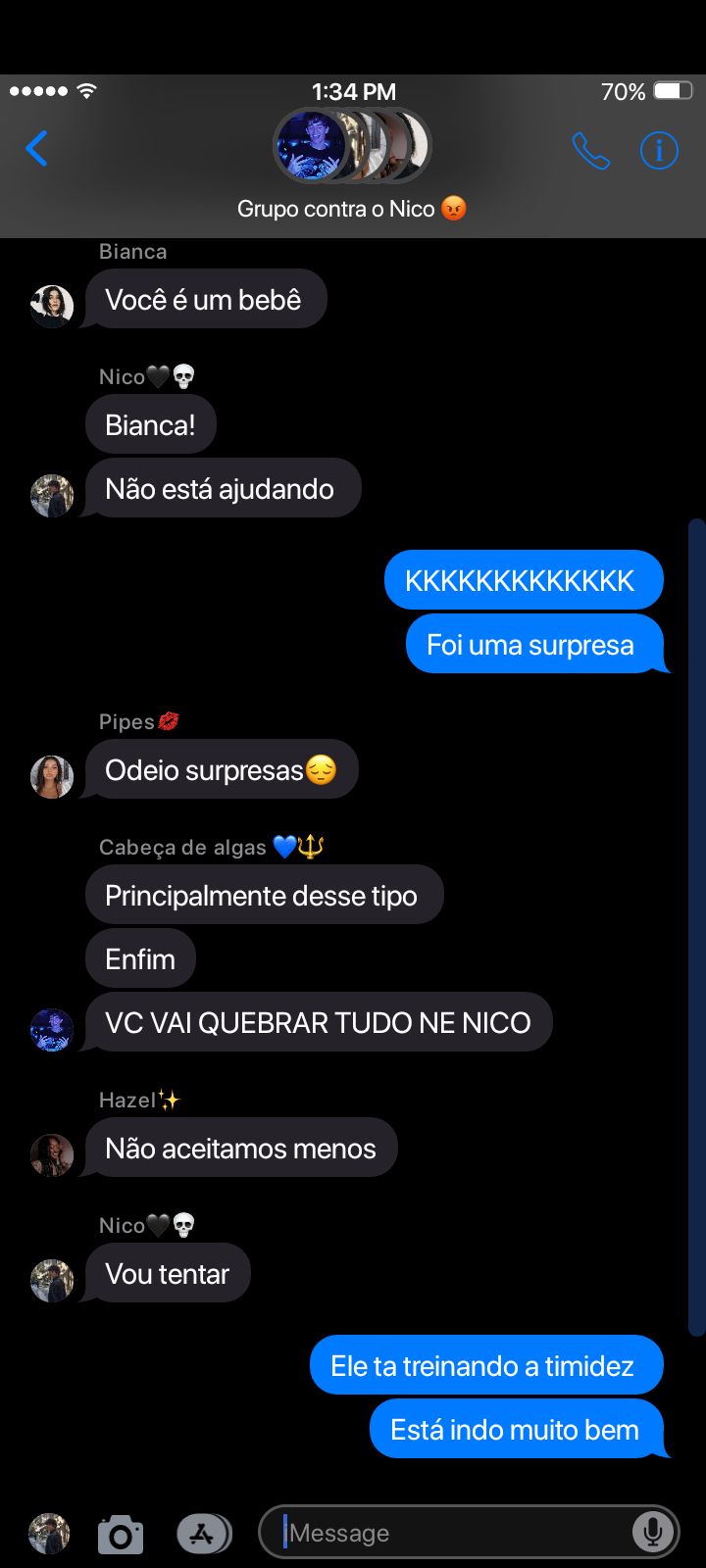Focus the Message text field

[469, 1532]
